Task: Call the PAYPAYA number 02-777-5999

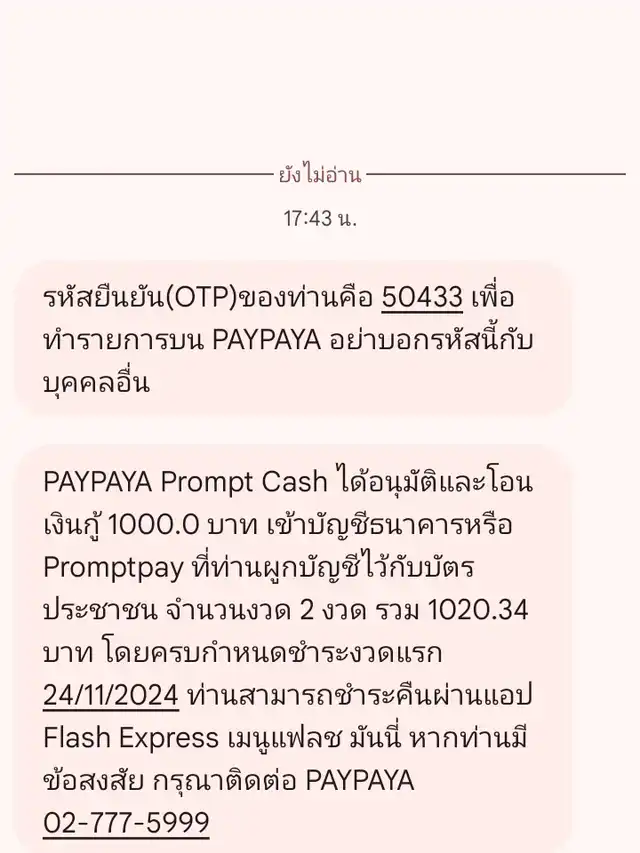Action: (126, 823)
